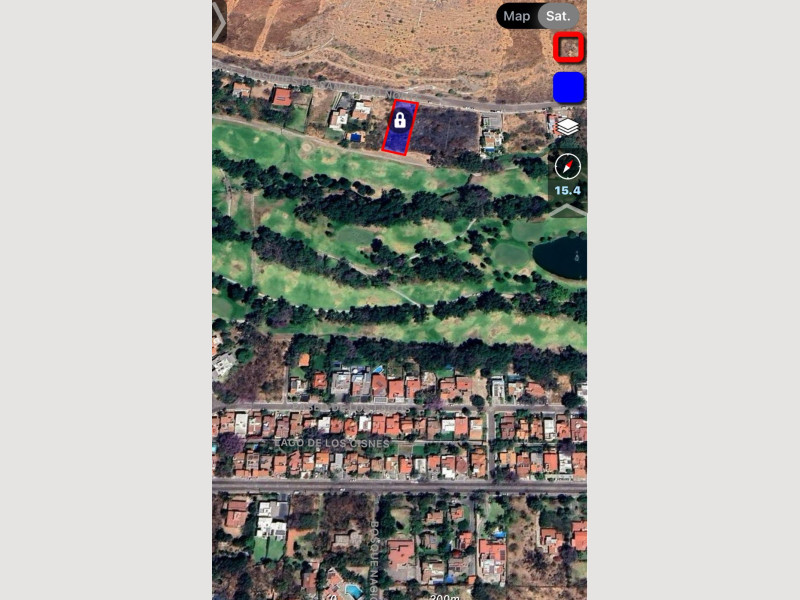Expand the panel with the up chevron
800x600 pixels.
568,210
